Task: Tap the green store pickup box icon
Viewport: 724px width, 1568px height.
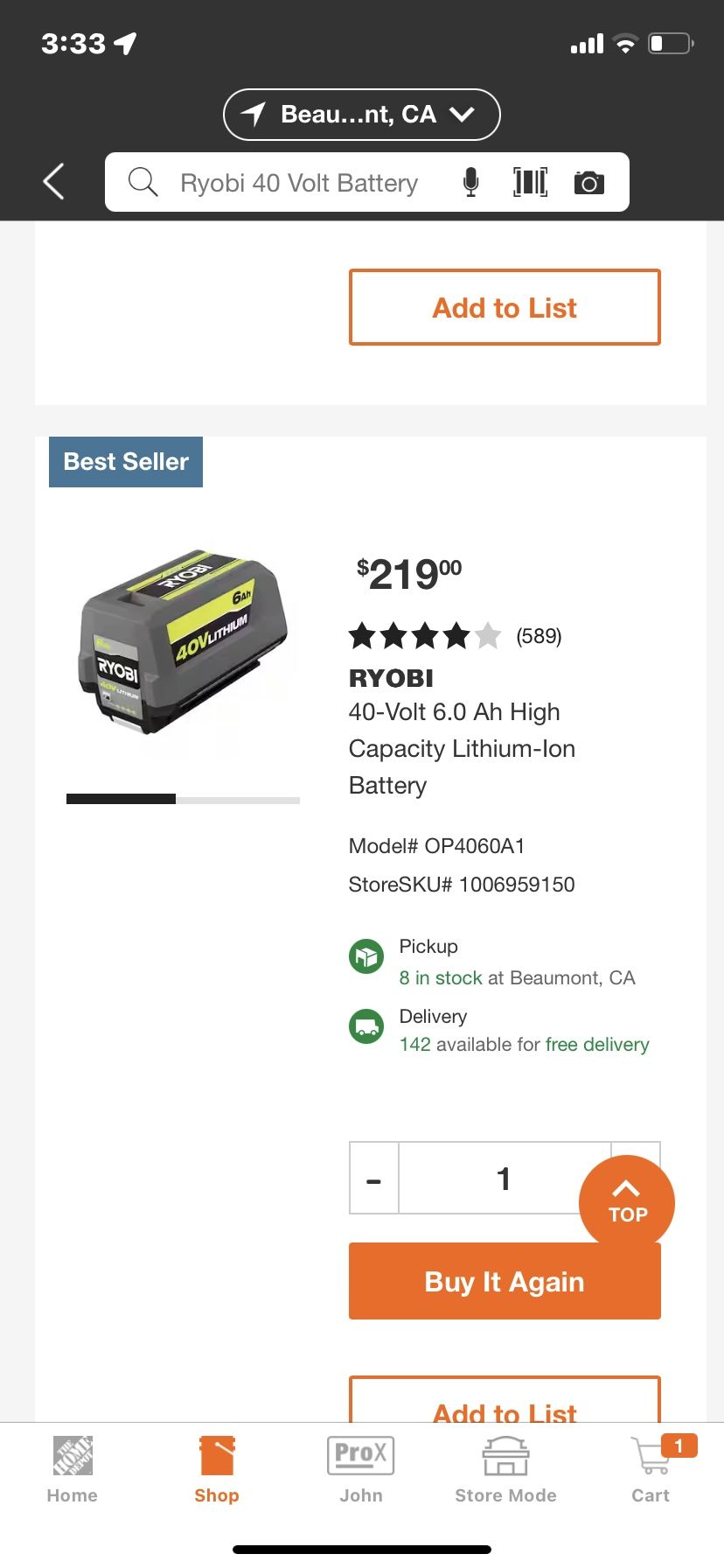Action: [x=365, y=955]
